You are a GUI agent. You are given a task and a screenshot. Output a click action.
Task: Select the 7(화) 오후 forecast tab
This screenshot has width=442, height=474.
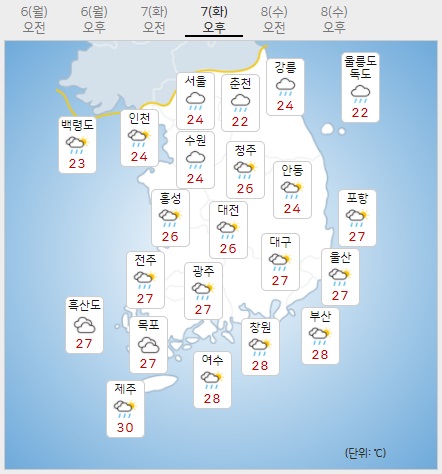[214, 20]
